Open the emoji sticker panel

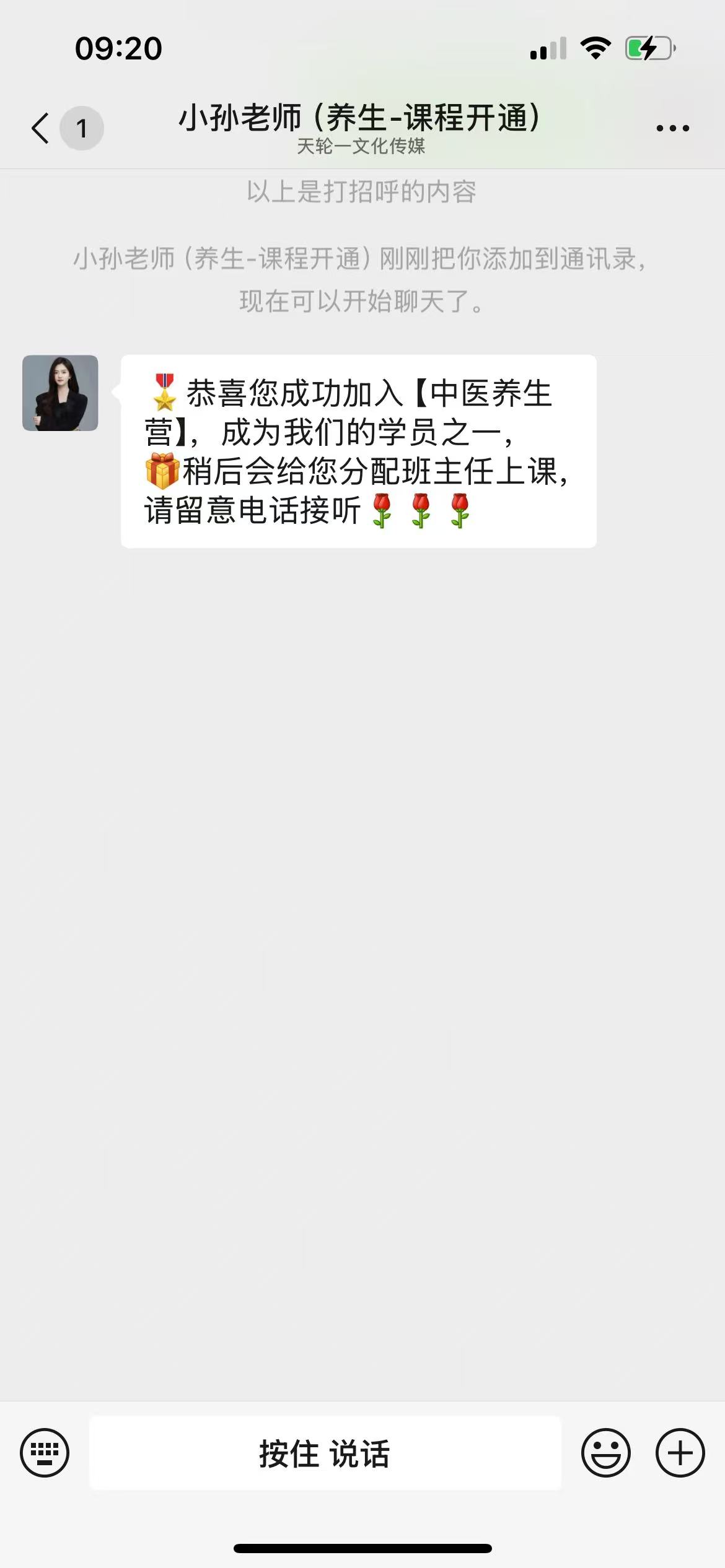pyautogui.click(x=606, y=1453)
